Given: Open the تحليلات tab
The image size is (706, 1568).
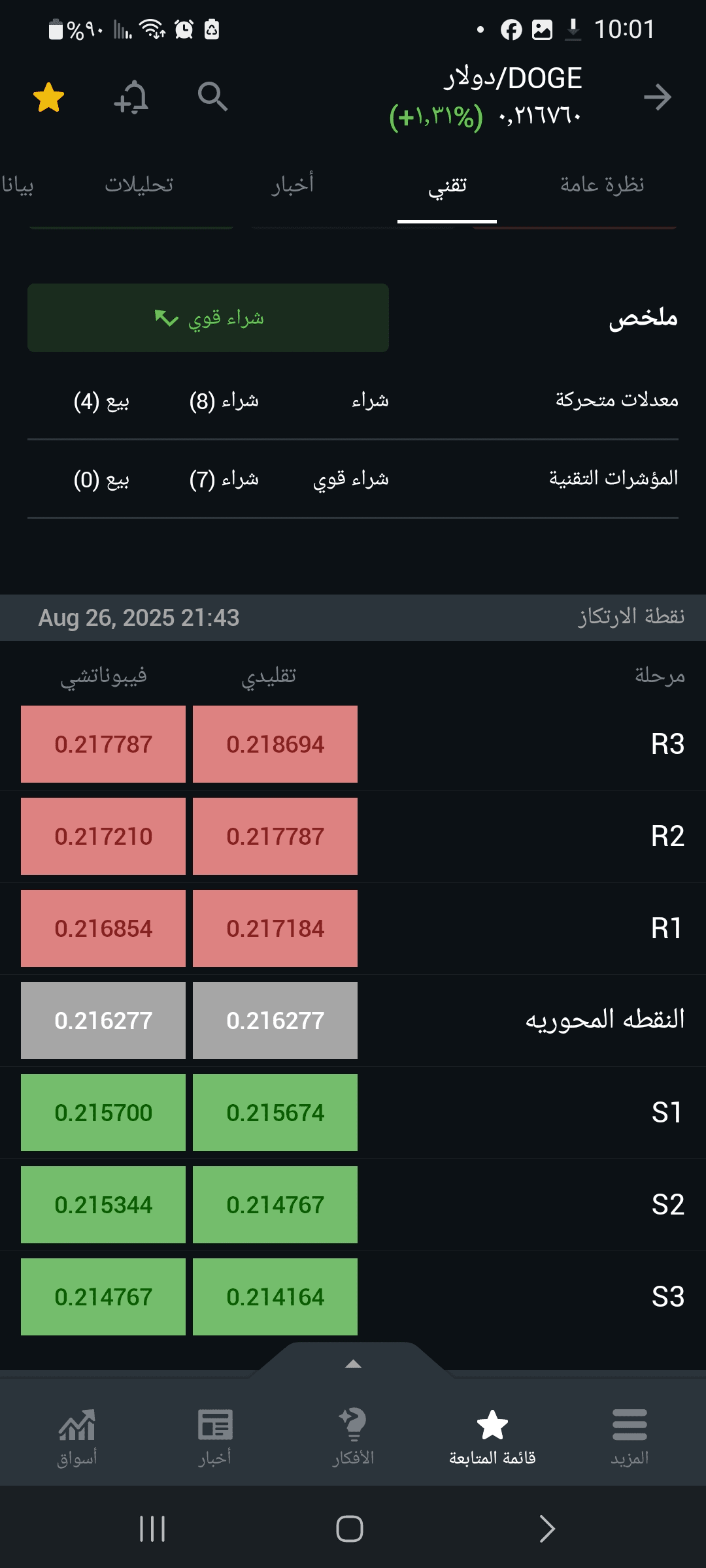Looking at the screenshot, I should (x=139, y=185).
